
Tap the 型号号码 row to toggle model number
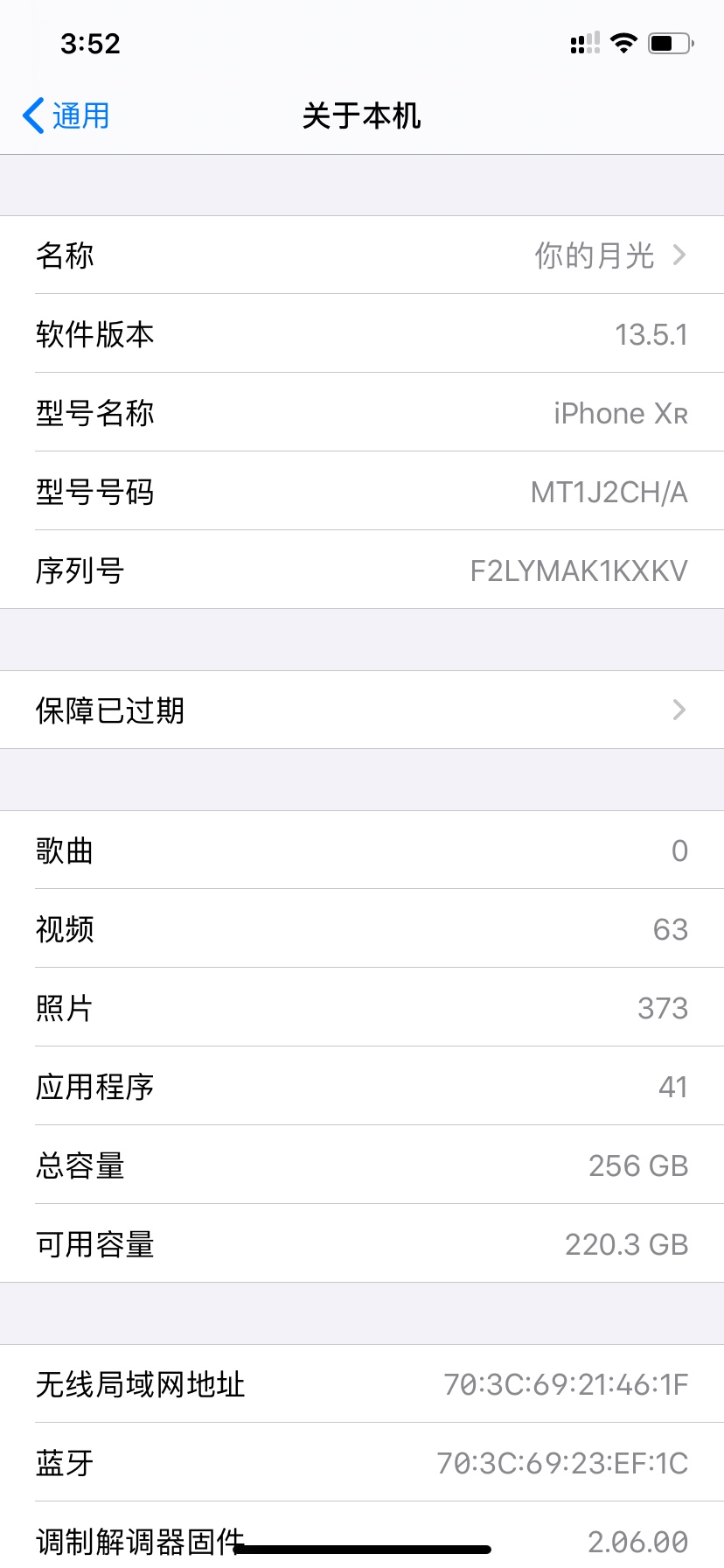[x=362, y=492]
